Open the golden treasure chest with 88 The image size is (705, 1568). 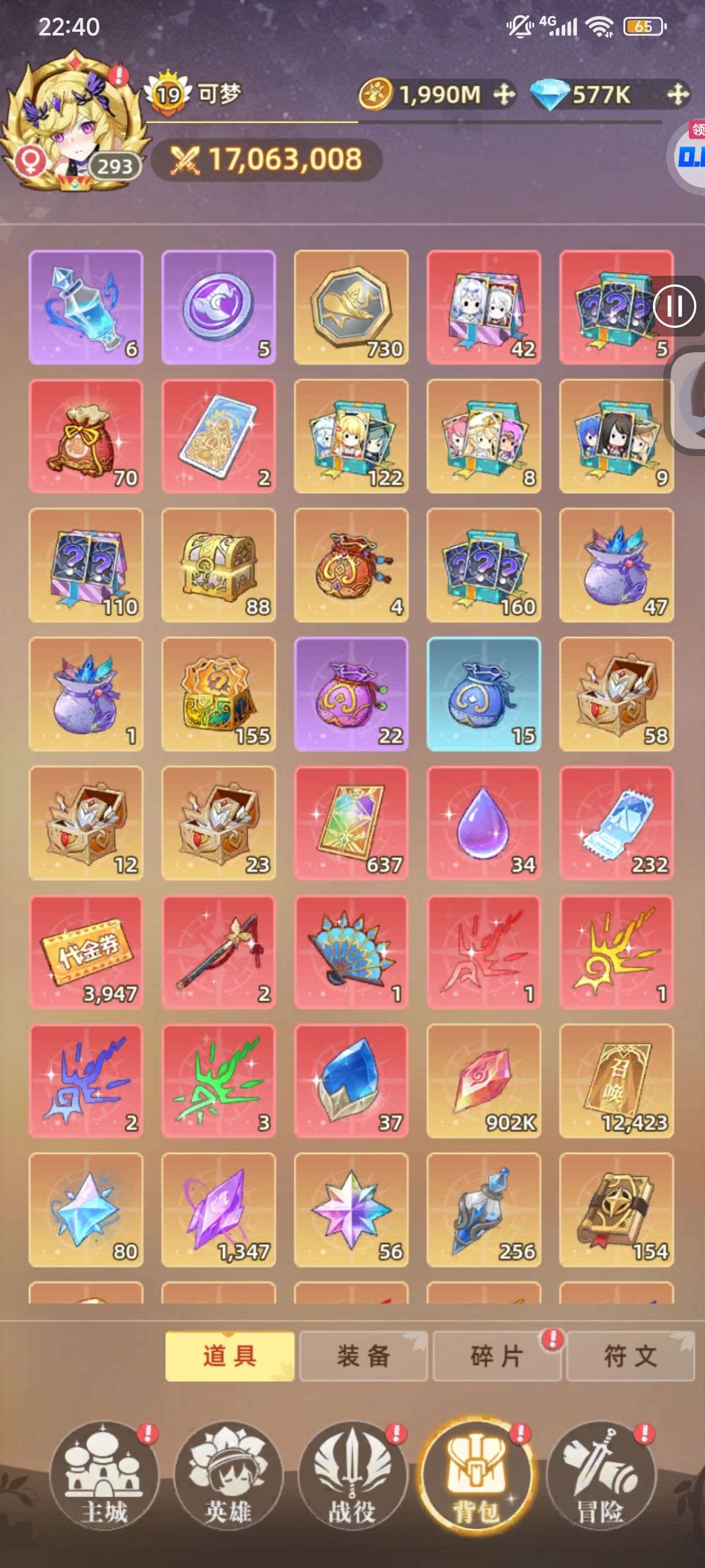[218, 565]
